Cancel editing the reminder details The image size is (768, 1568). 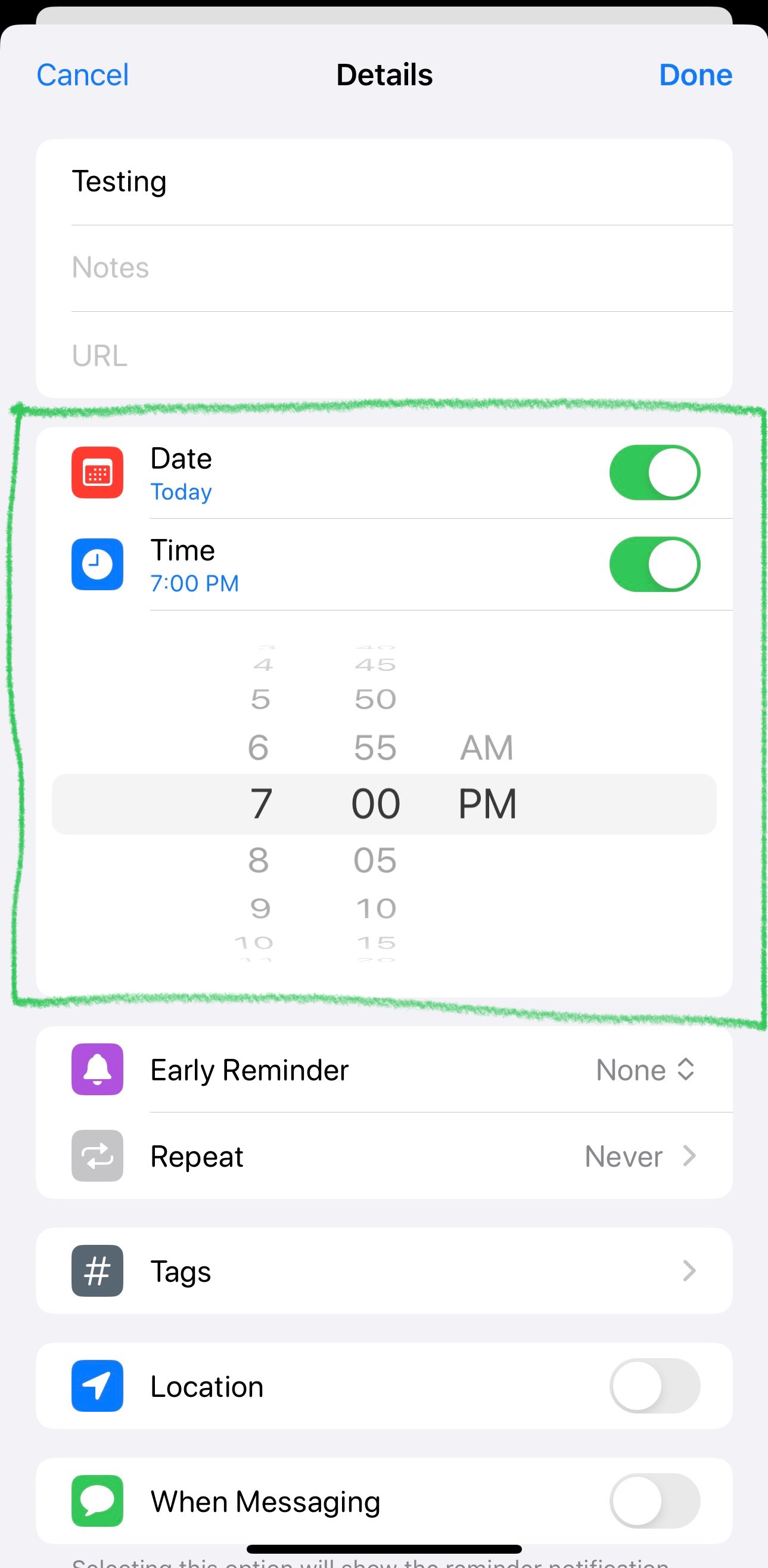[83, 75]
